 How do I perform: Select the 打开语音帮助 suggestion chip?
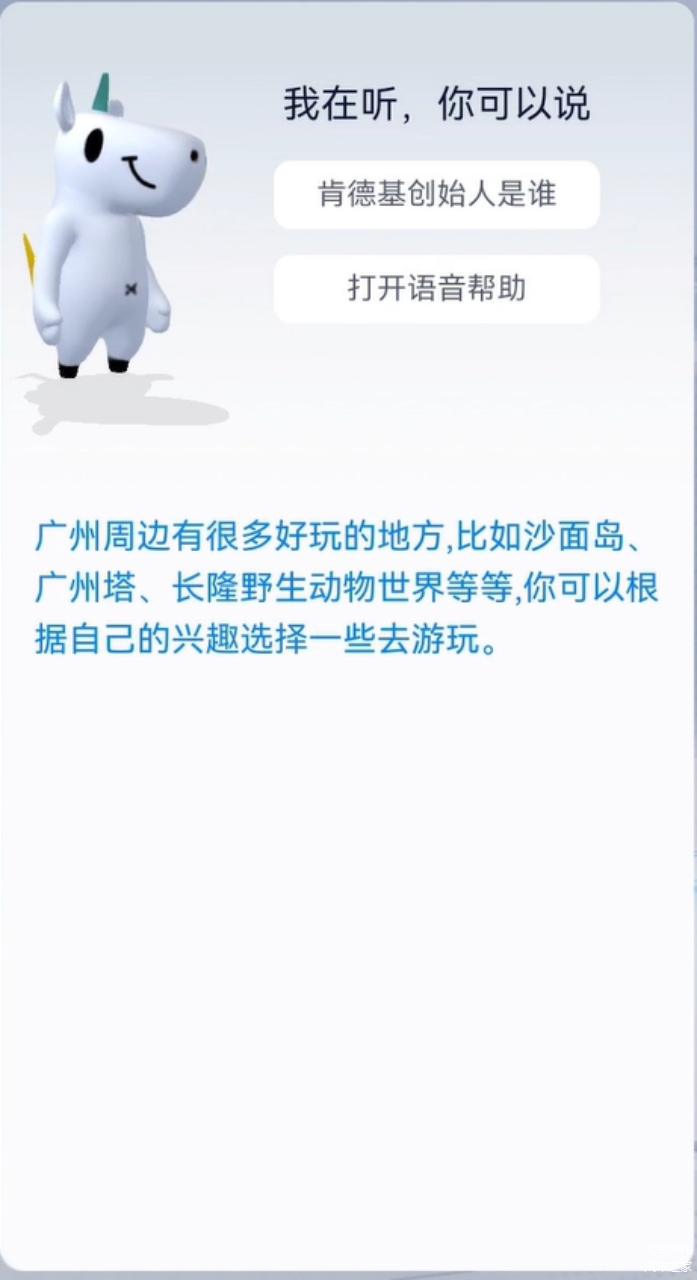pyautogui.click(x=436, y=289)
